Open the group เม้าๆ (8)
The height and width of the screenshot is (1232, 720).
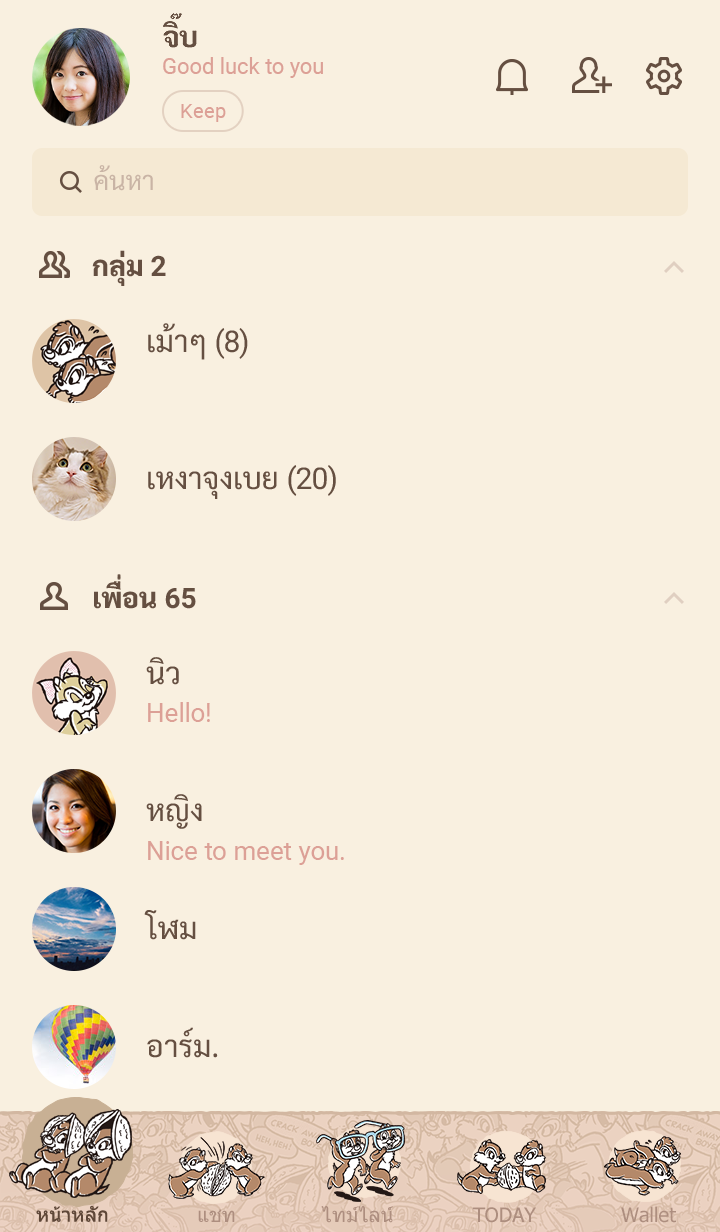click(x=197, y=344)
